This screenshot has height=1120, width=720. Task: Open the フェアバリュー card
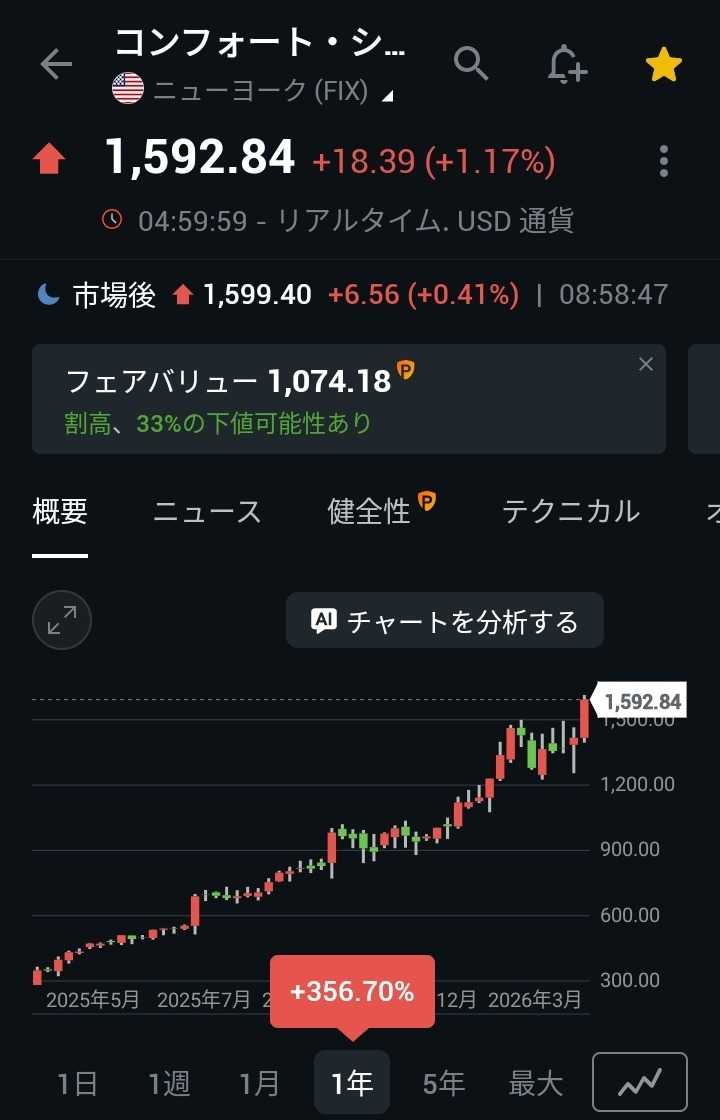[349, 399]
